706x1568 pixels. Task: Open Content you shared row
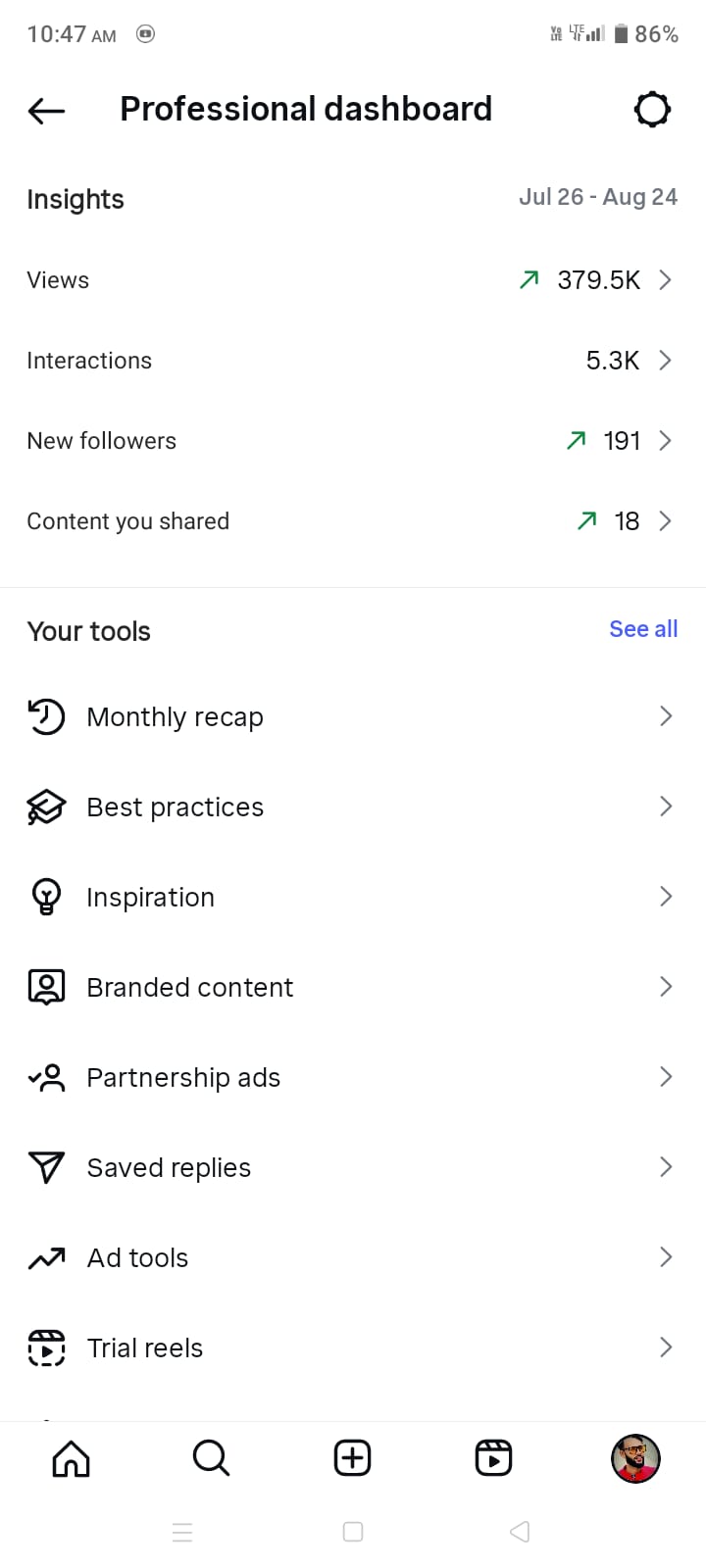click(x=353, y=521)
